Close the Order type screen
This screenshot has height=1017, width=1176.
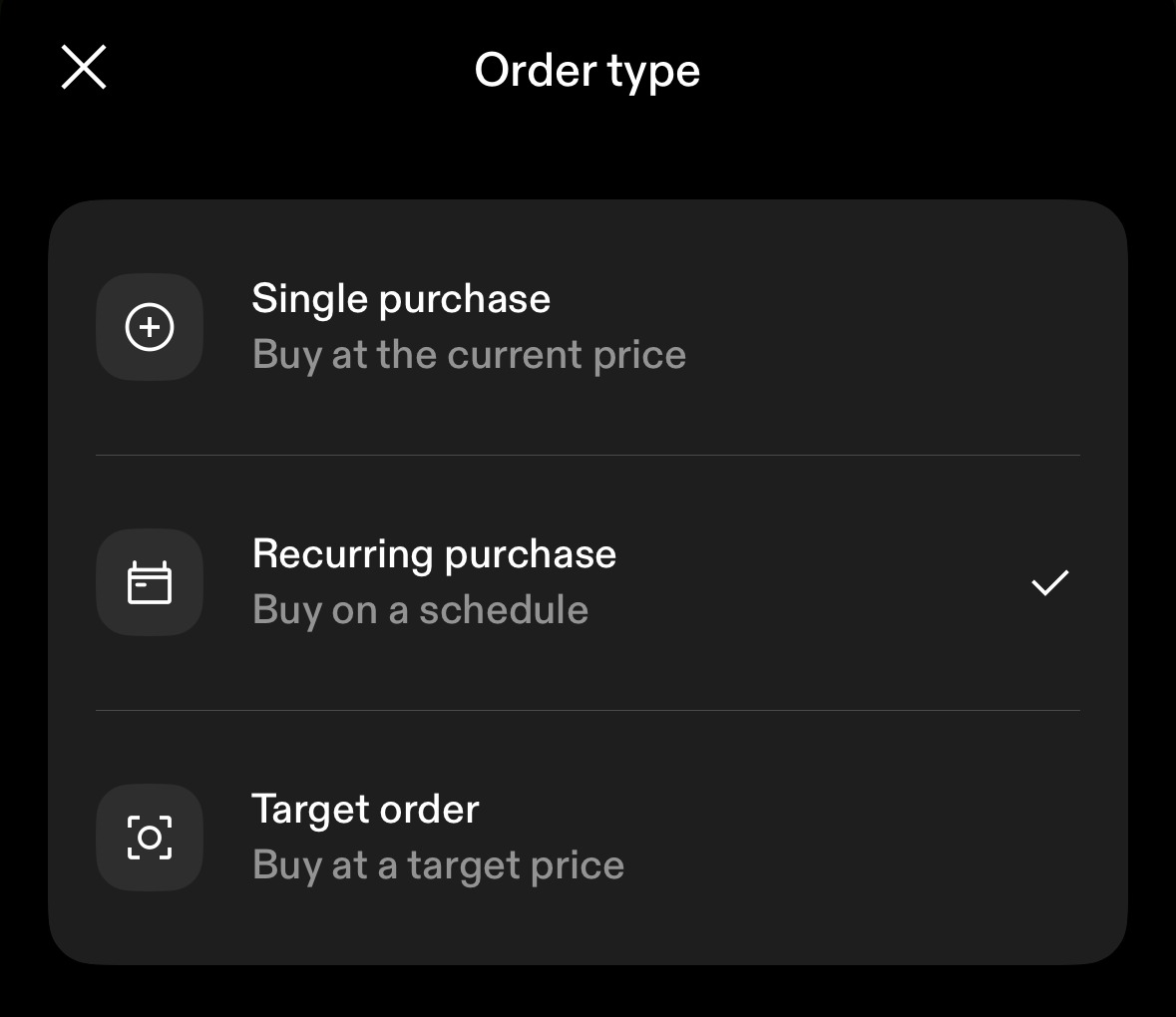(84, 68)
